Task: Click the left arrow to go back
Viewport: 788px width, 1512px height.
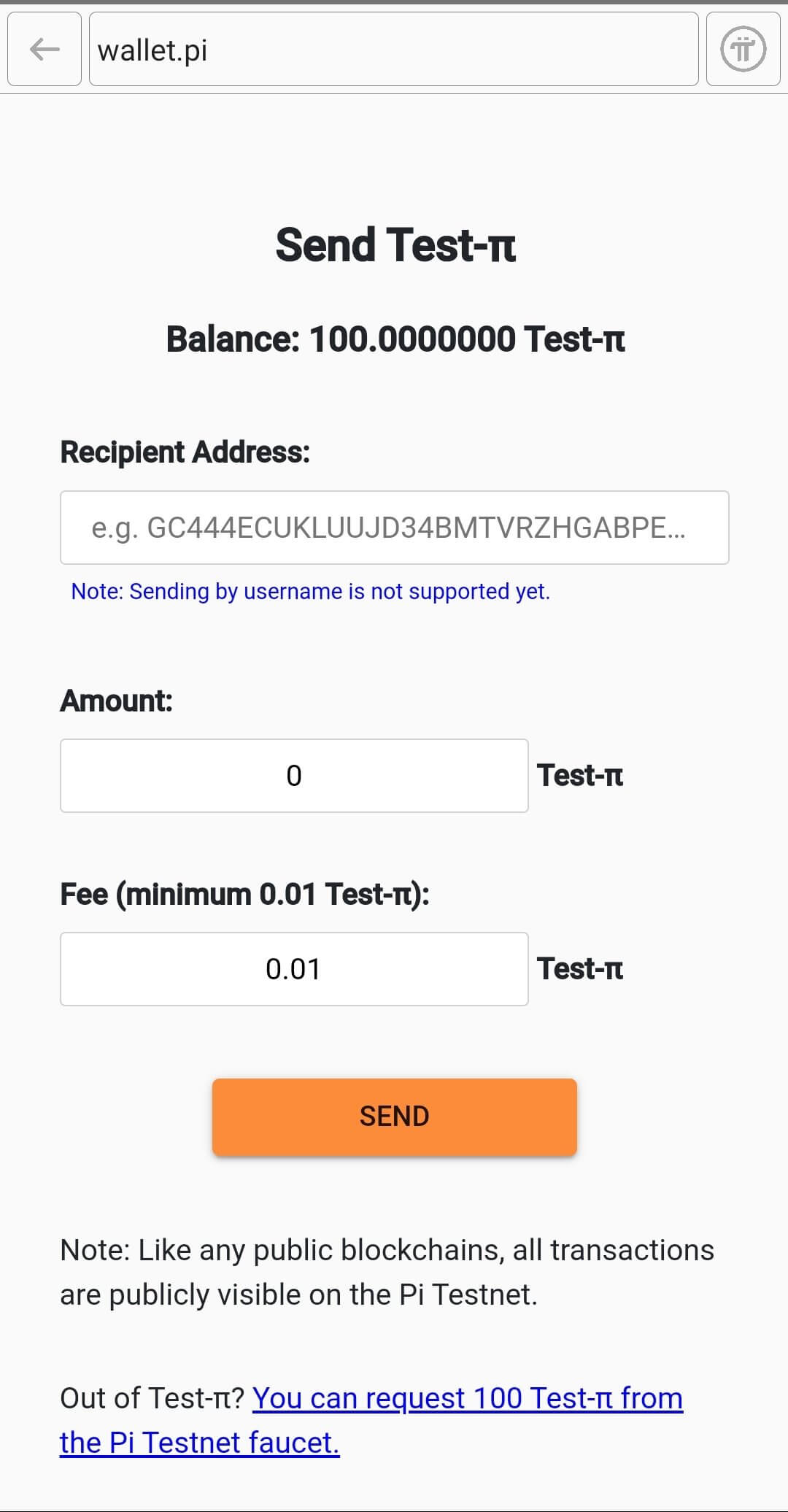Action: click(44, 50)
